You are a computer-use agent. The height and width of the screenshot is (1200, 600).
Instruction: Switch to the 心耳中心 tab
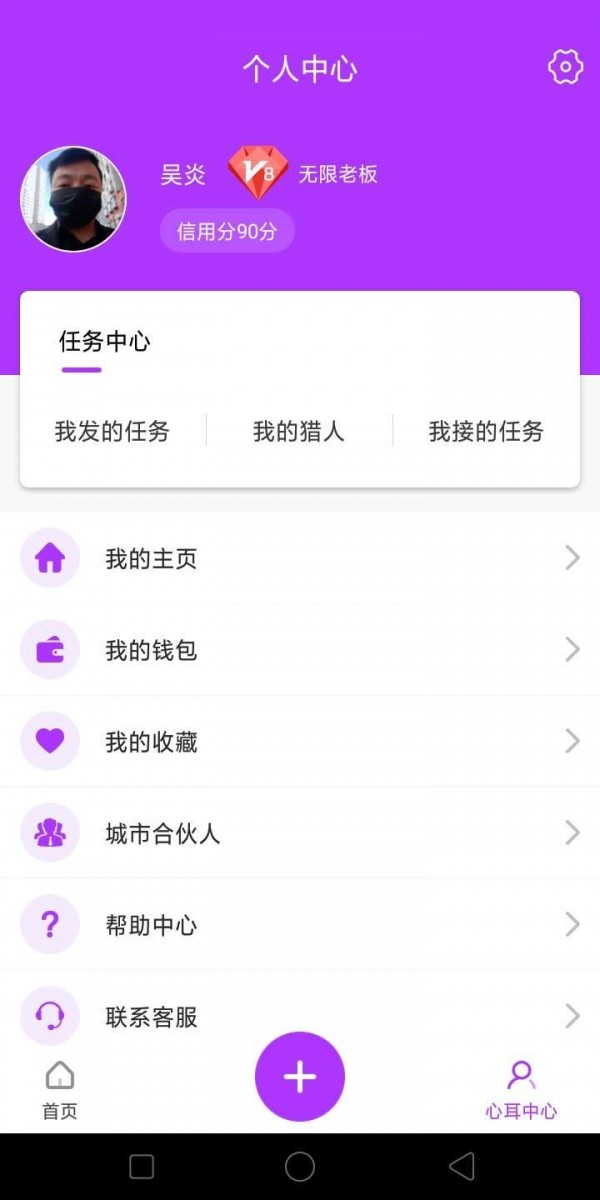521,1090
